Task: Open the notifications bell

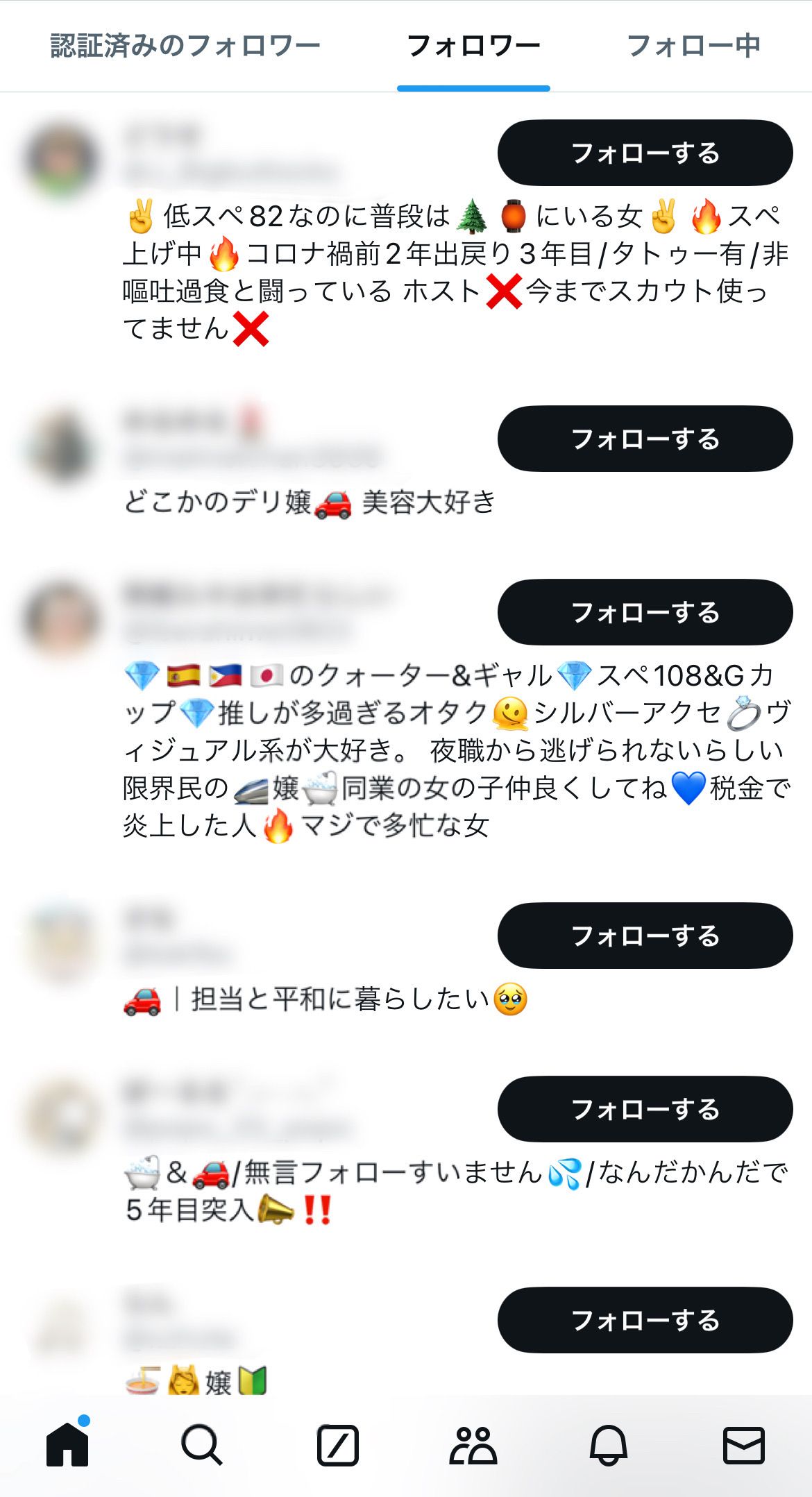Action: coord(609,1445)
